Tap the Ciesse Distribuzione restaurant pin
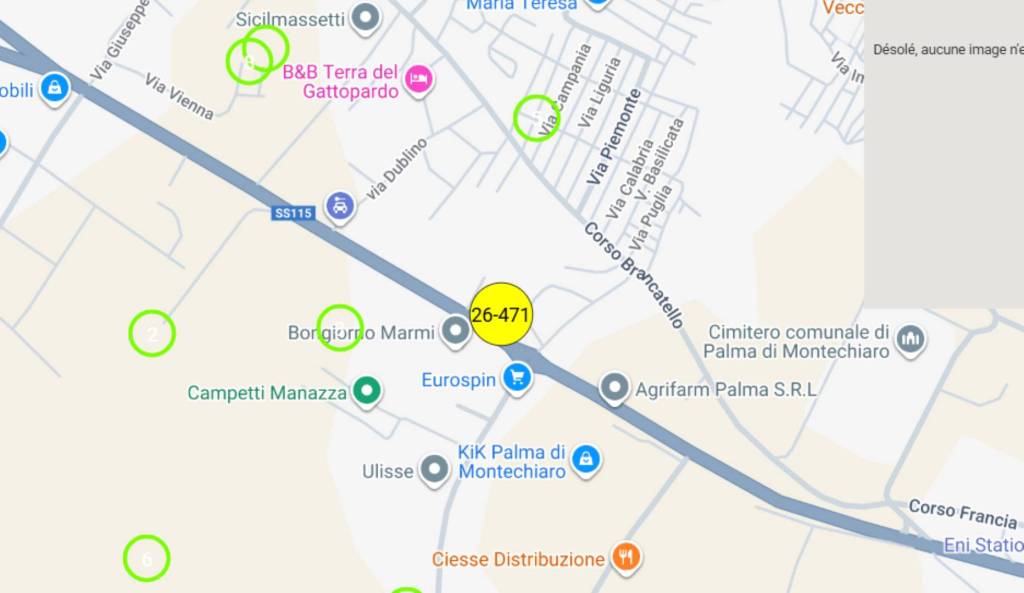 627,557
